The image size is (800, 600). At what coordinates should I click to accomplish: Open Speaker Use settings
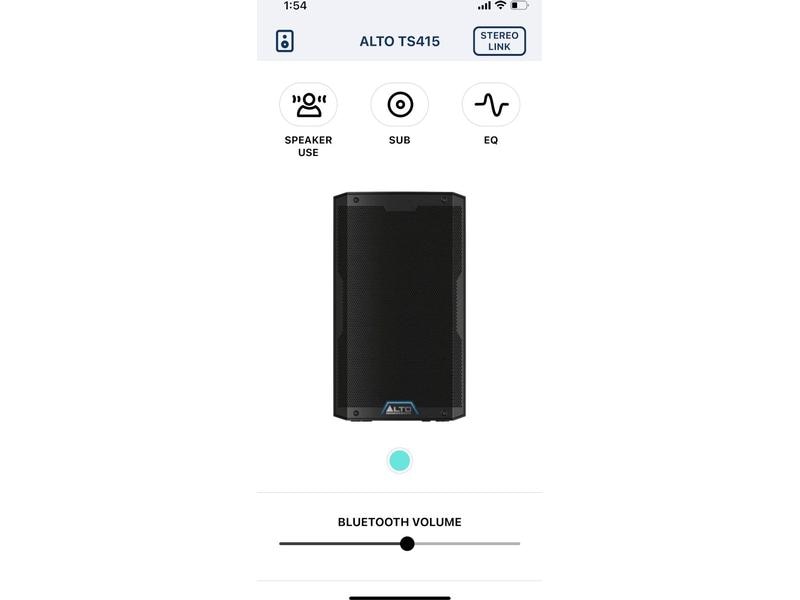tap(308, 104)
